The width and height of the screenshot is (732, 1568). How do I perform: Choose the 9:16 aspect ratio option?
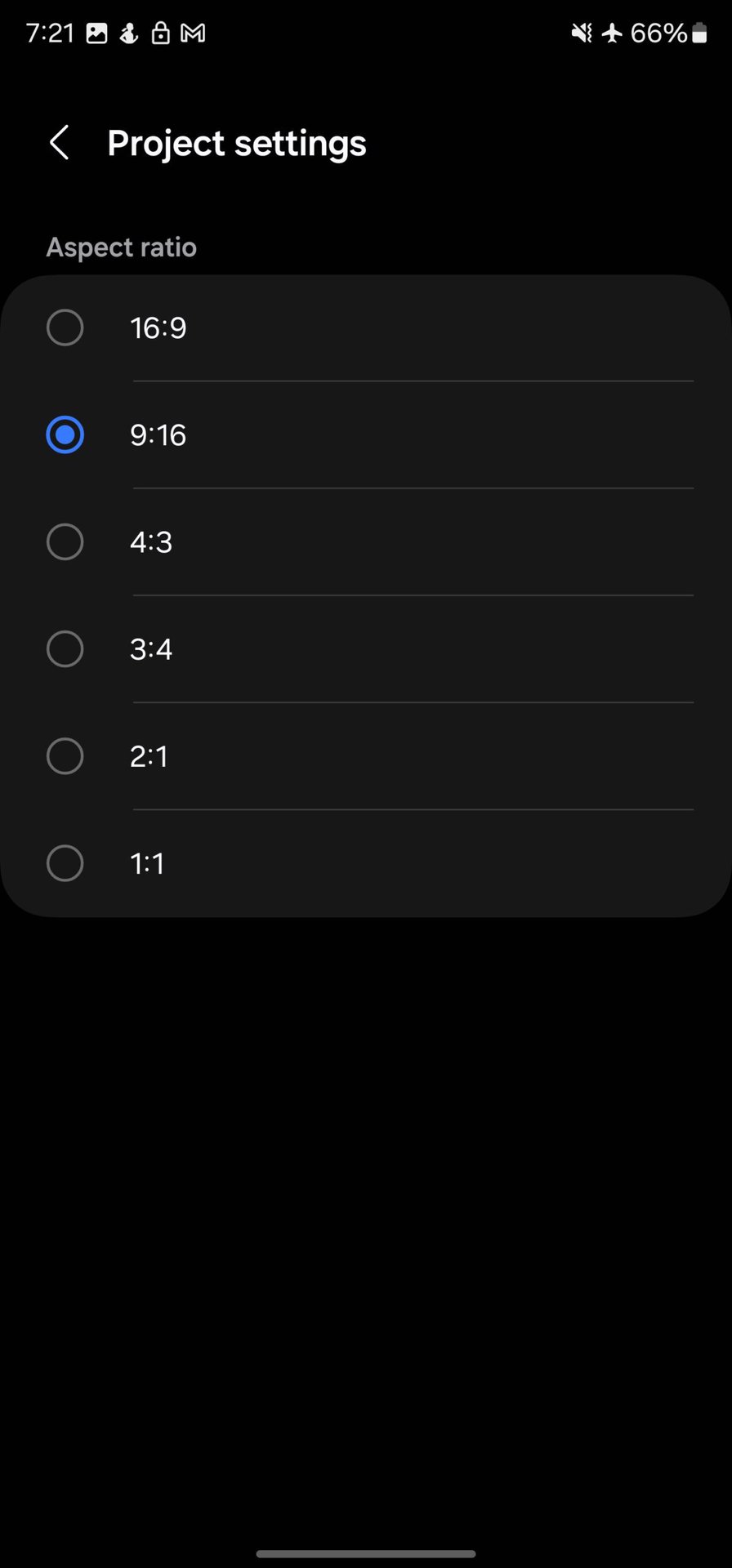[65, 435]
